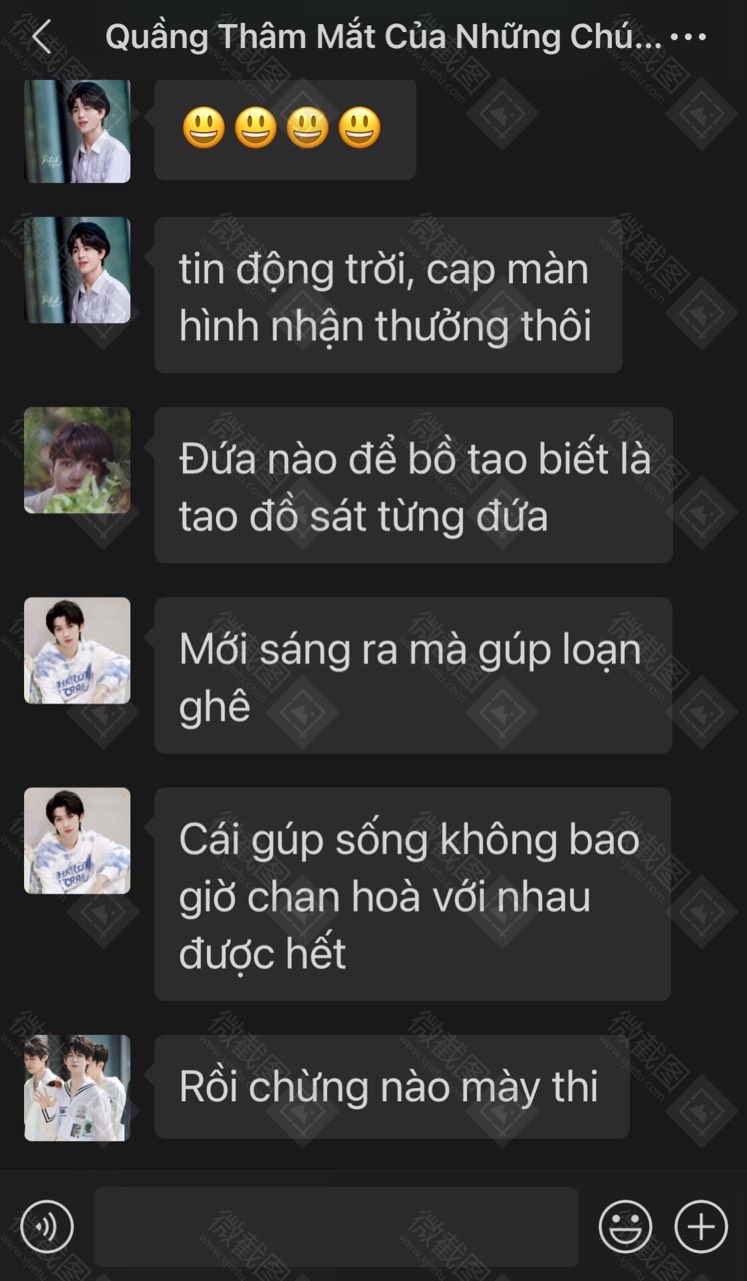The width and height of the screenshot is (747, 1281).
Task: Open avatar beside "Mới sáng ra mà gúp loạn"
Action: coord(77,651)
